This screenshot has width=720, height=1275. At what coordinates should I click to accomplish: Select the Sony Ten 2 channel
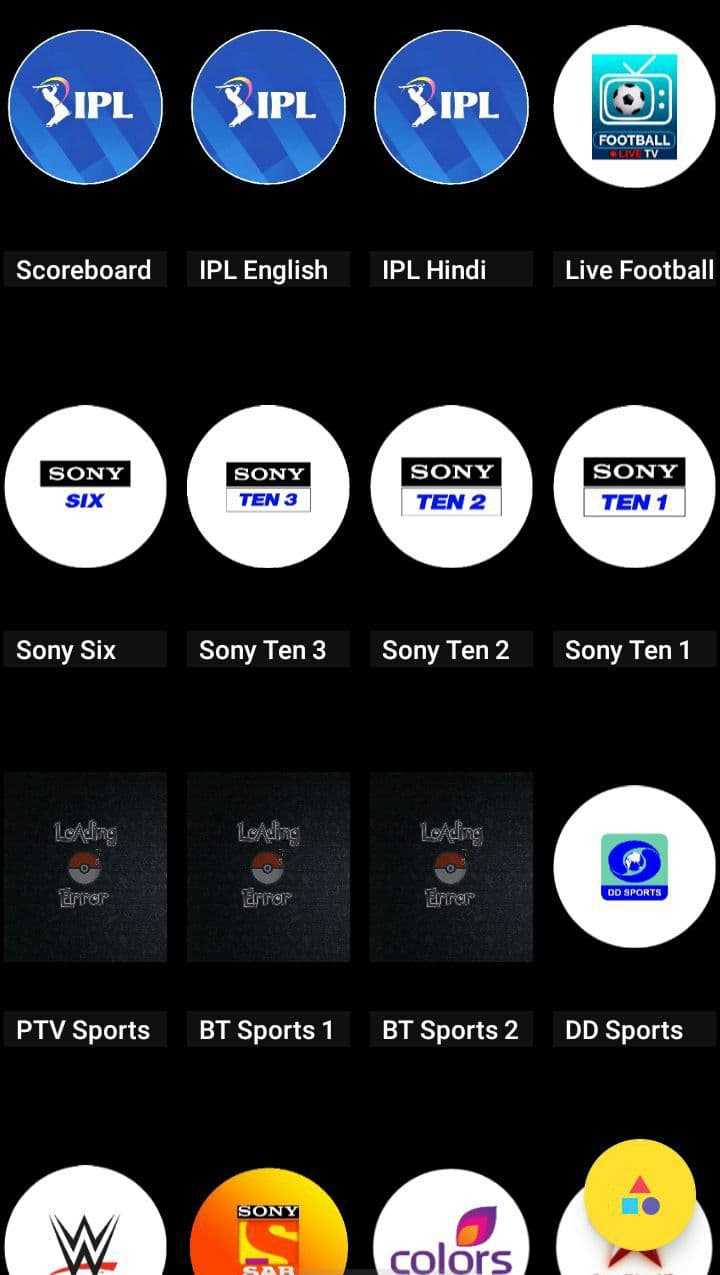tap(451, 487)
